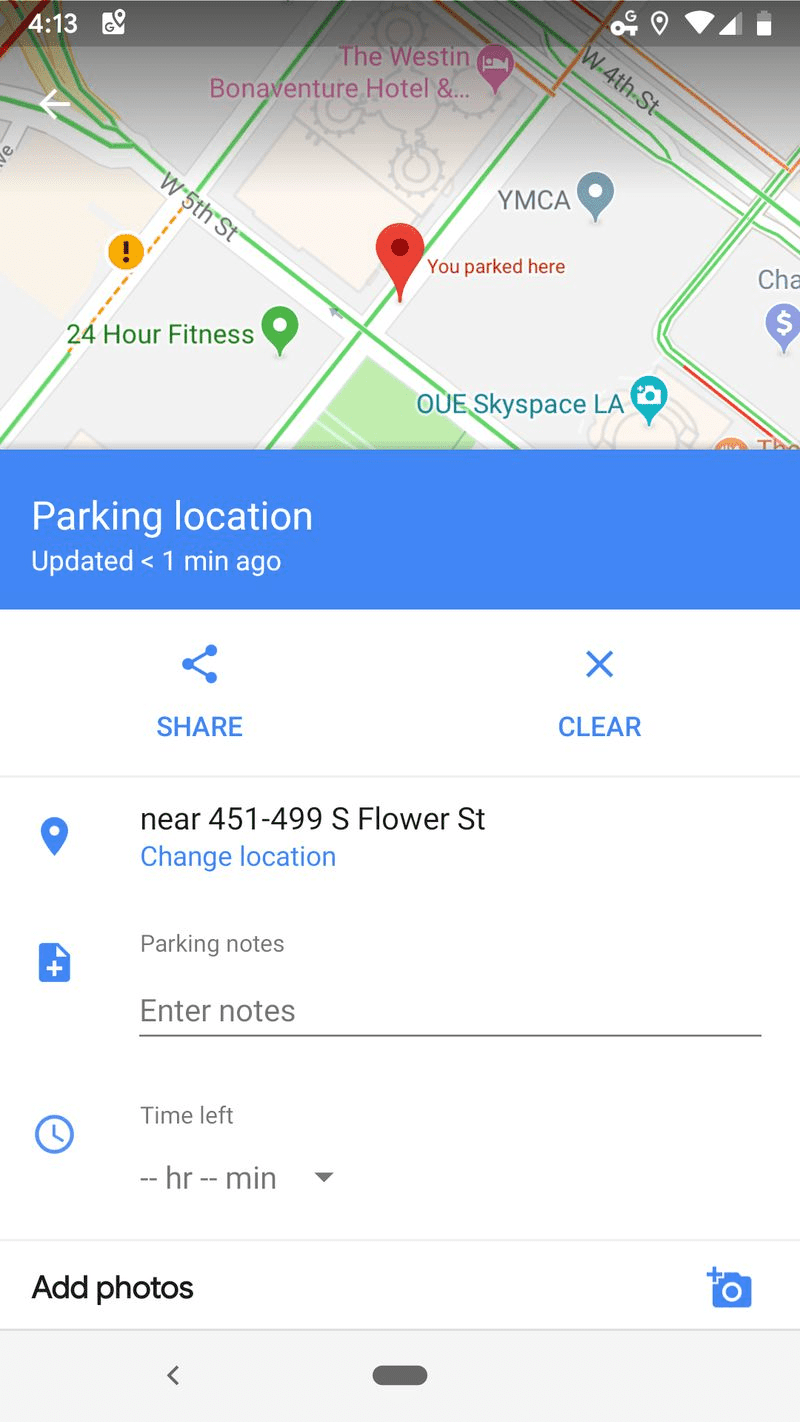Share the parking location
800x1422 pixels.
pyautogui.click(x=199, y=690)
